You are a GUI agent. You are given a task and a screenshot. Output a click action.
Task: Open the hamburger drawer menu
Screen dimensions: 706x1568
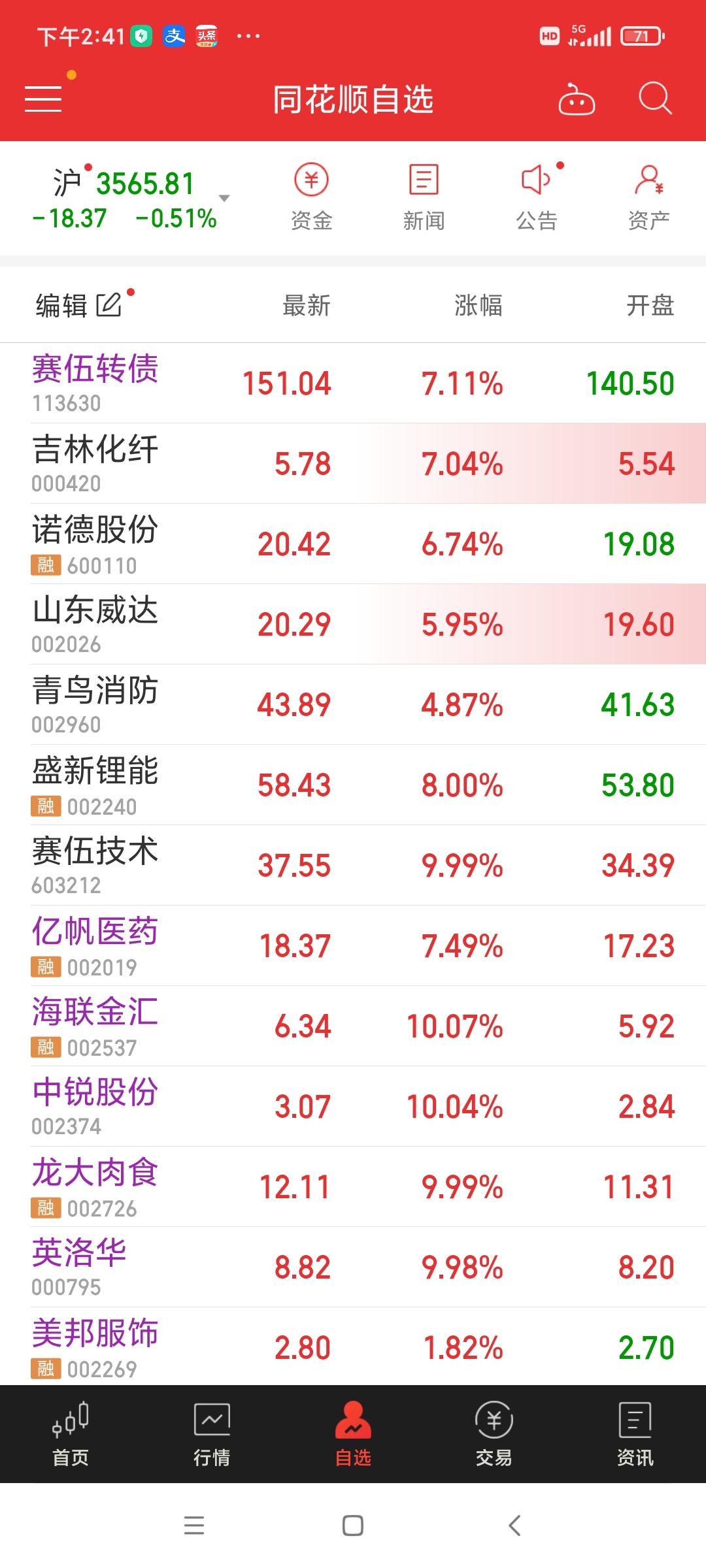[x=43, y=99]
